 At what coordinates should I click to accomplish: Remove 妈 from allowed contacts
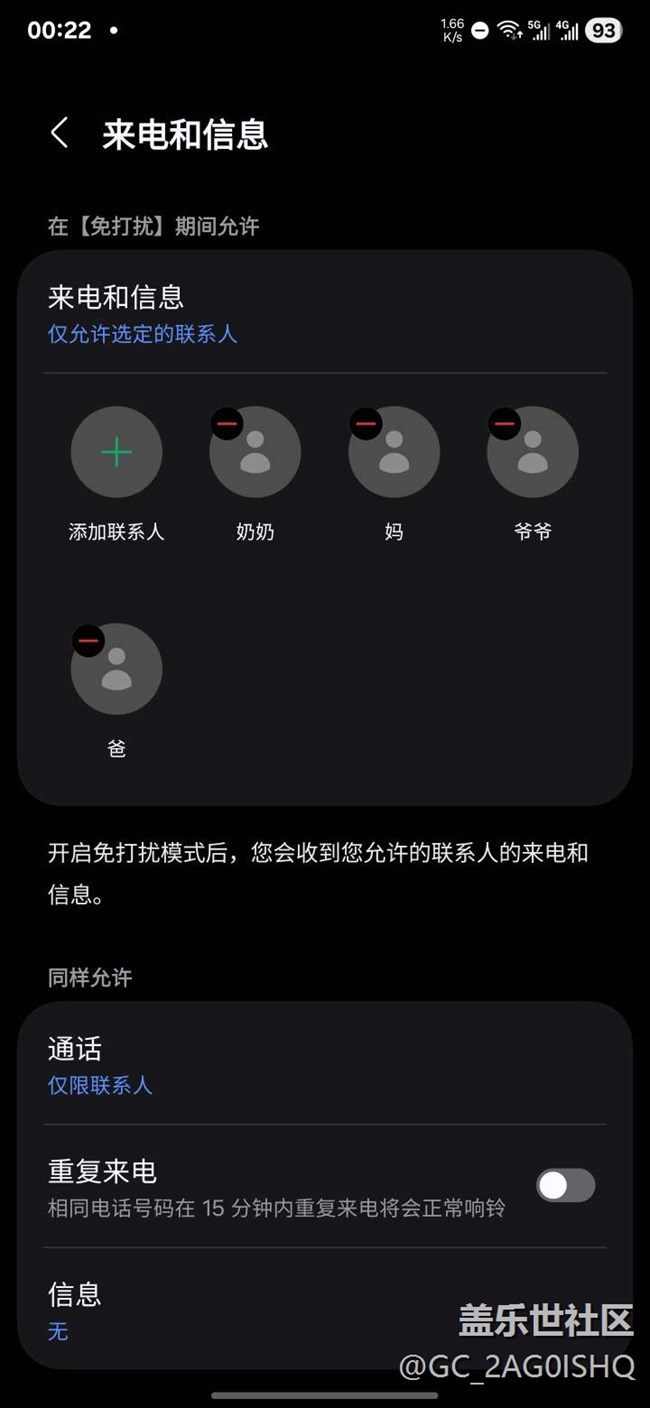click(x=366, y=424)
